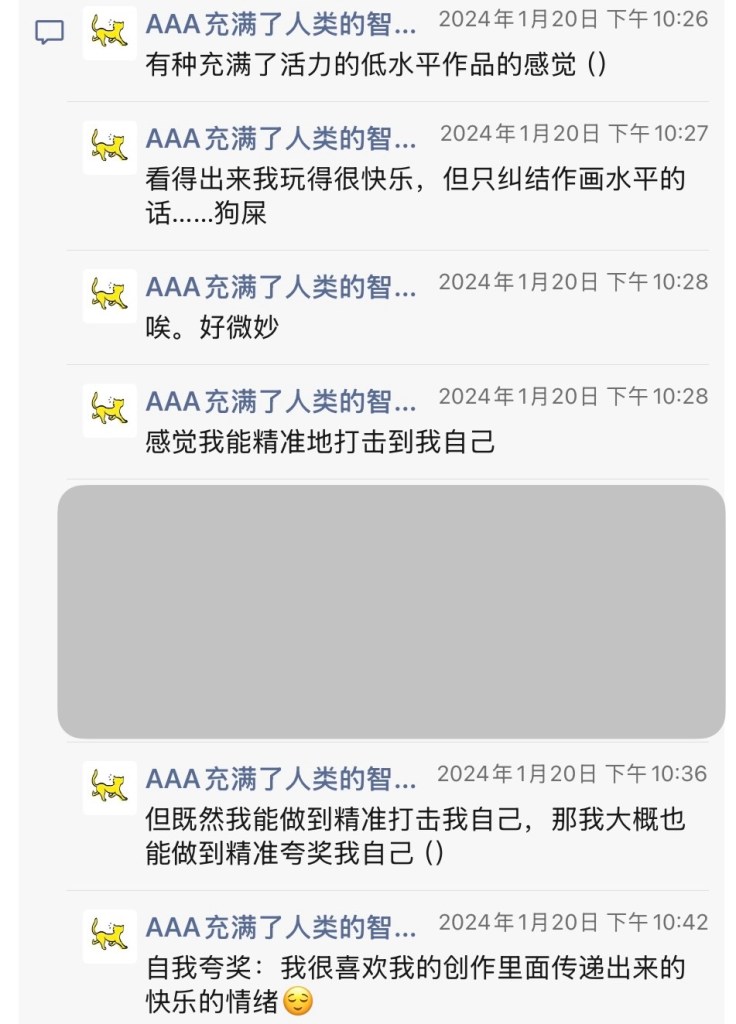Image resolution: width=736 pixels, height=1024 pixels.
Task: Tap the cat avatar on the 10:42 comment
Action: point(109,936)
